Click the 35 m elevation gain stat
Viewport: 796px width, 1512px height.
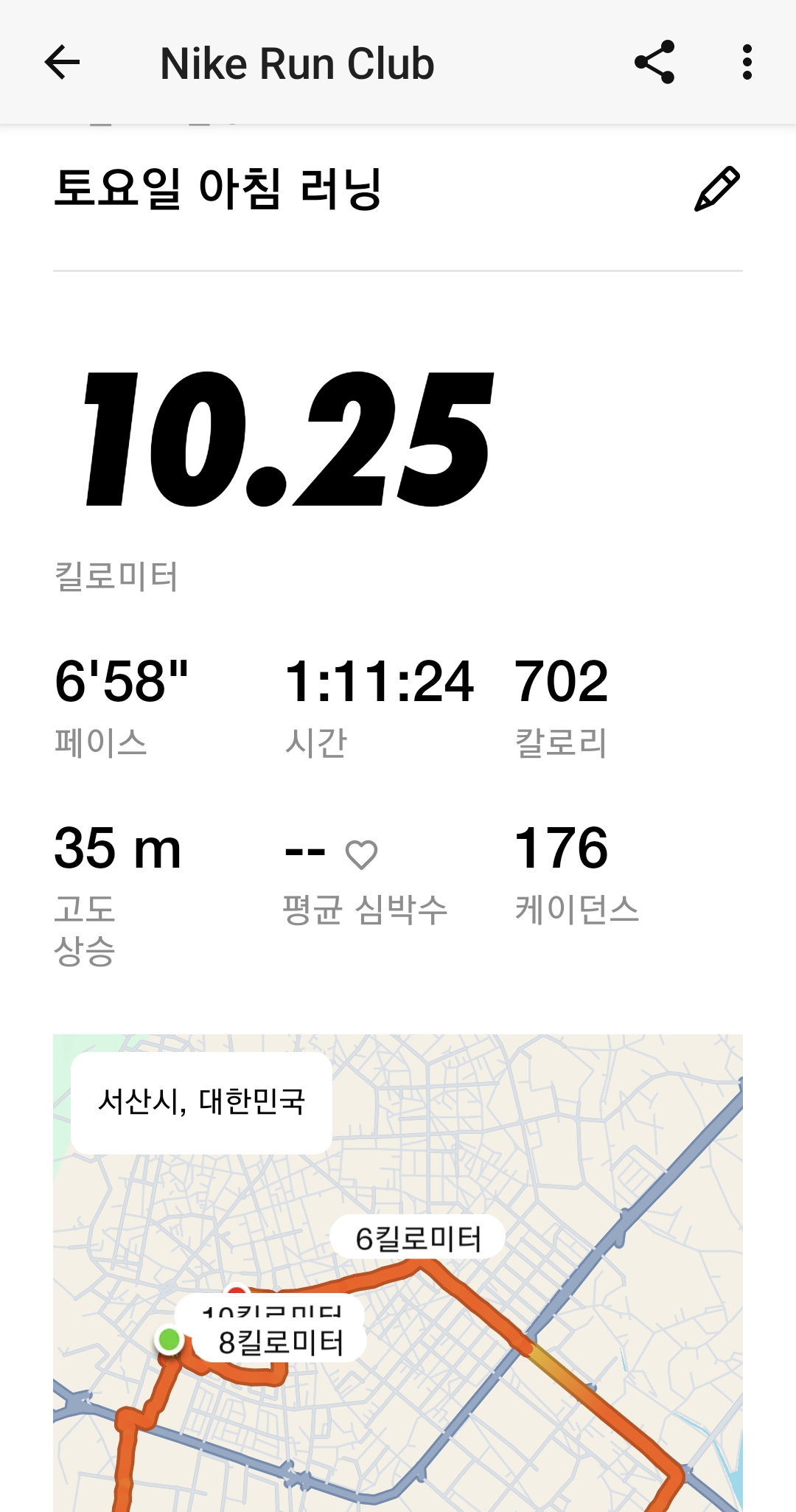(118, 851)
